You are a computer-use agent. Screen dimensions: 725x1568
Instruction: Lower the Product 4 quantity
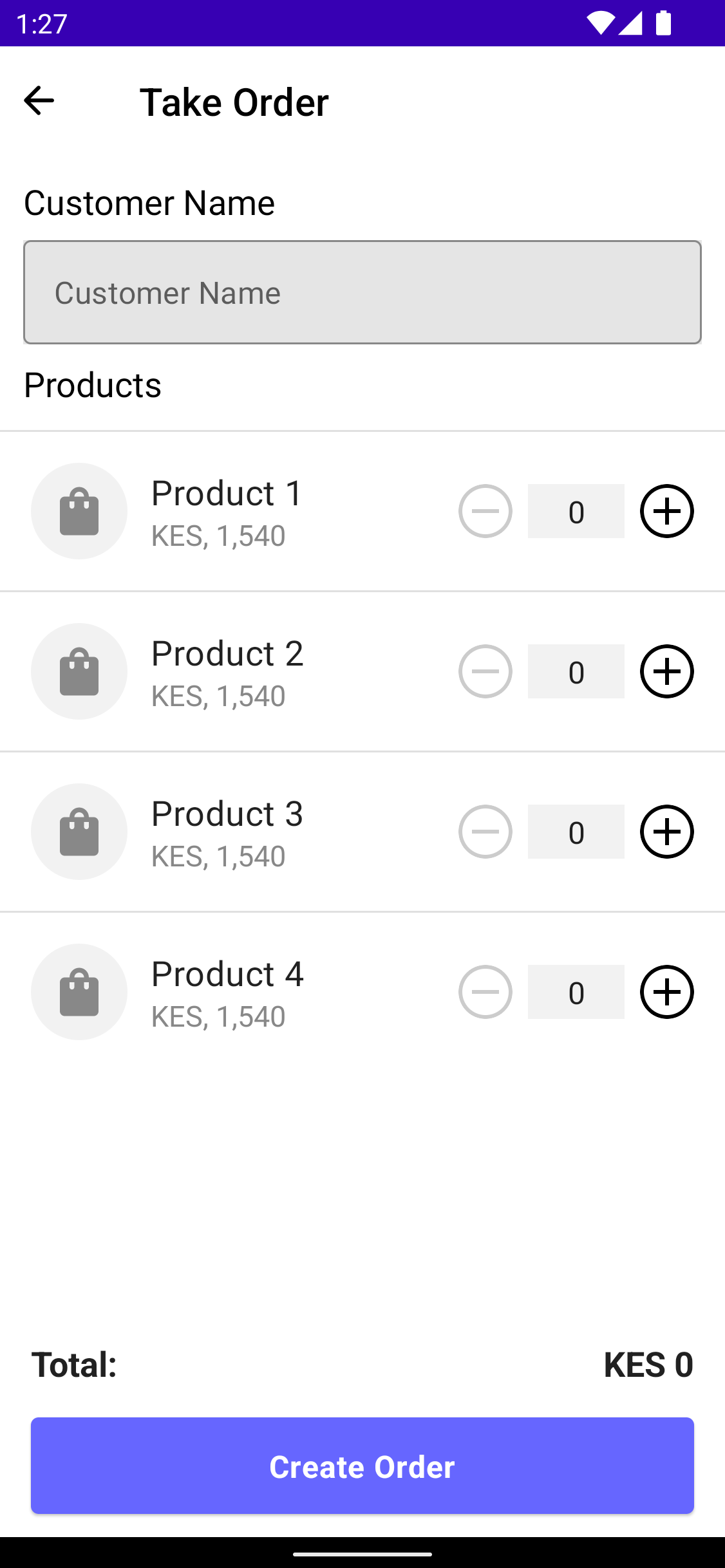click(485, 992)
